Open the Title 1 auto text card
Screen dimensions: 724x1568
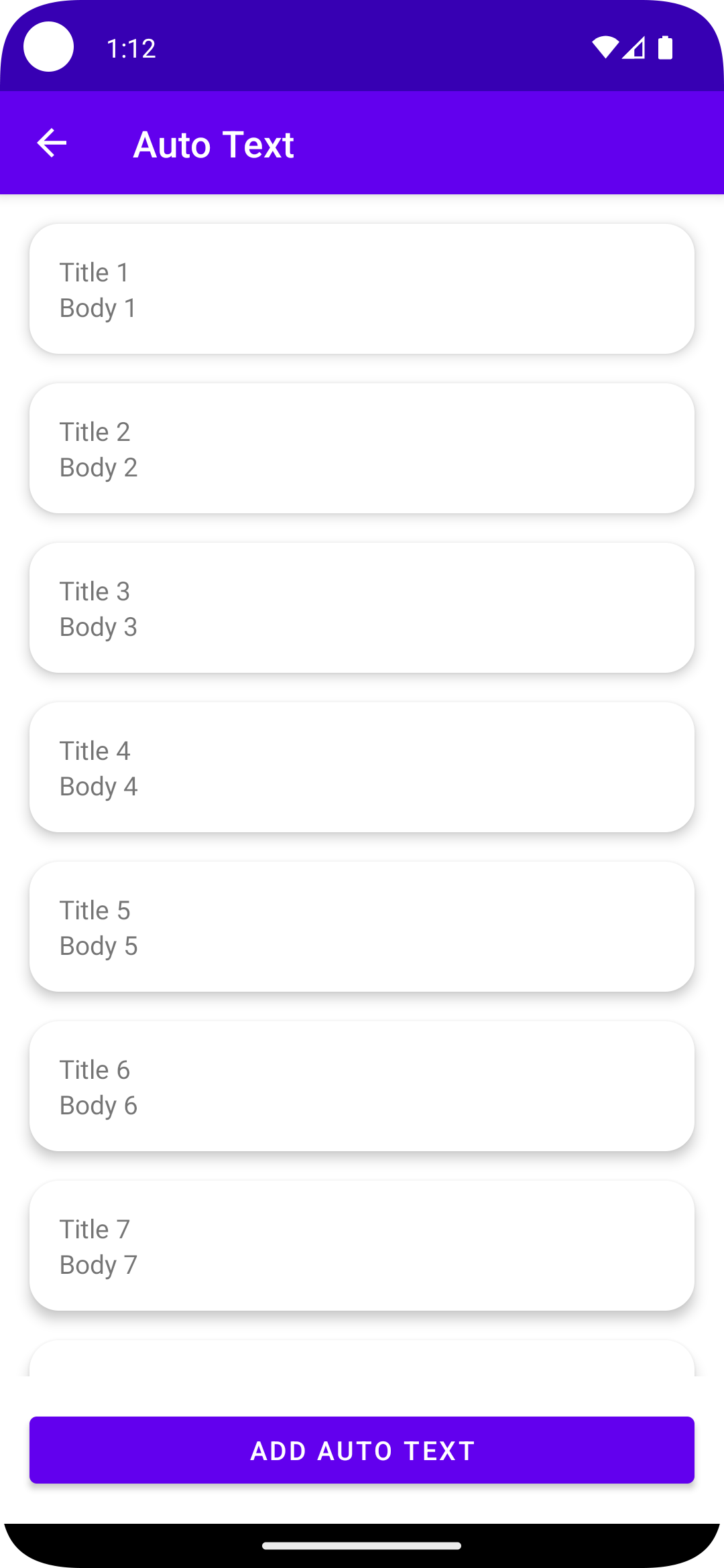[x=362, y=289]
